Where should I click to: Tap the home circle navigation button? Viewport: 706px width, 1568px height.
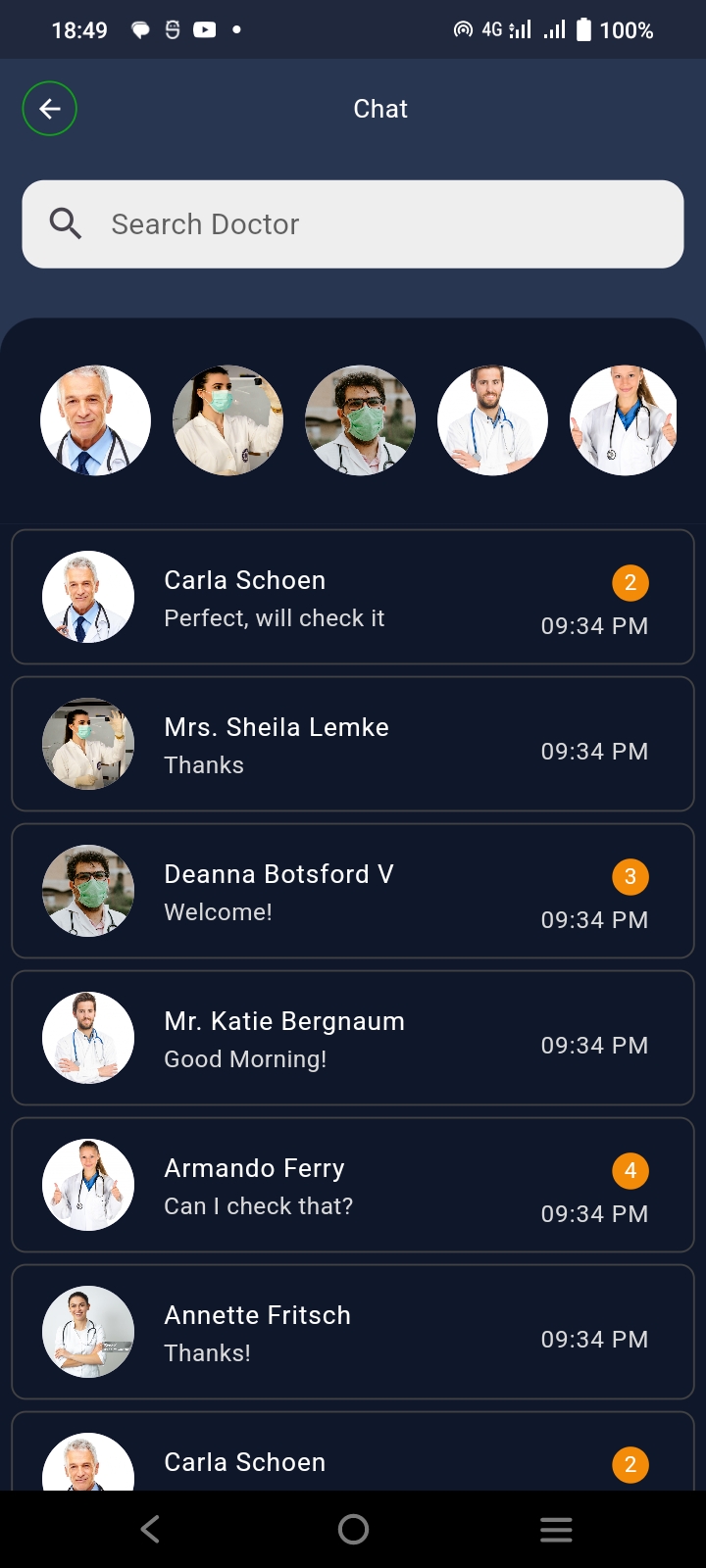pos(353,1528)
